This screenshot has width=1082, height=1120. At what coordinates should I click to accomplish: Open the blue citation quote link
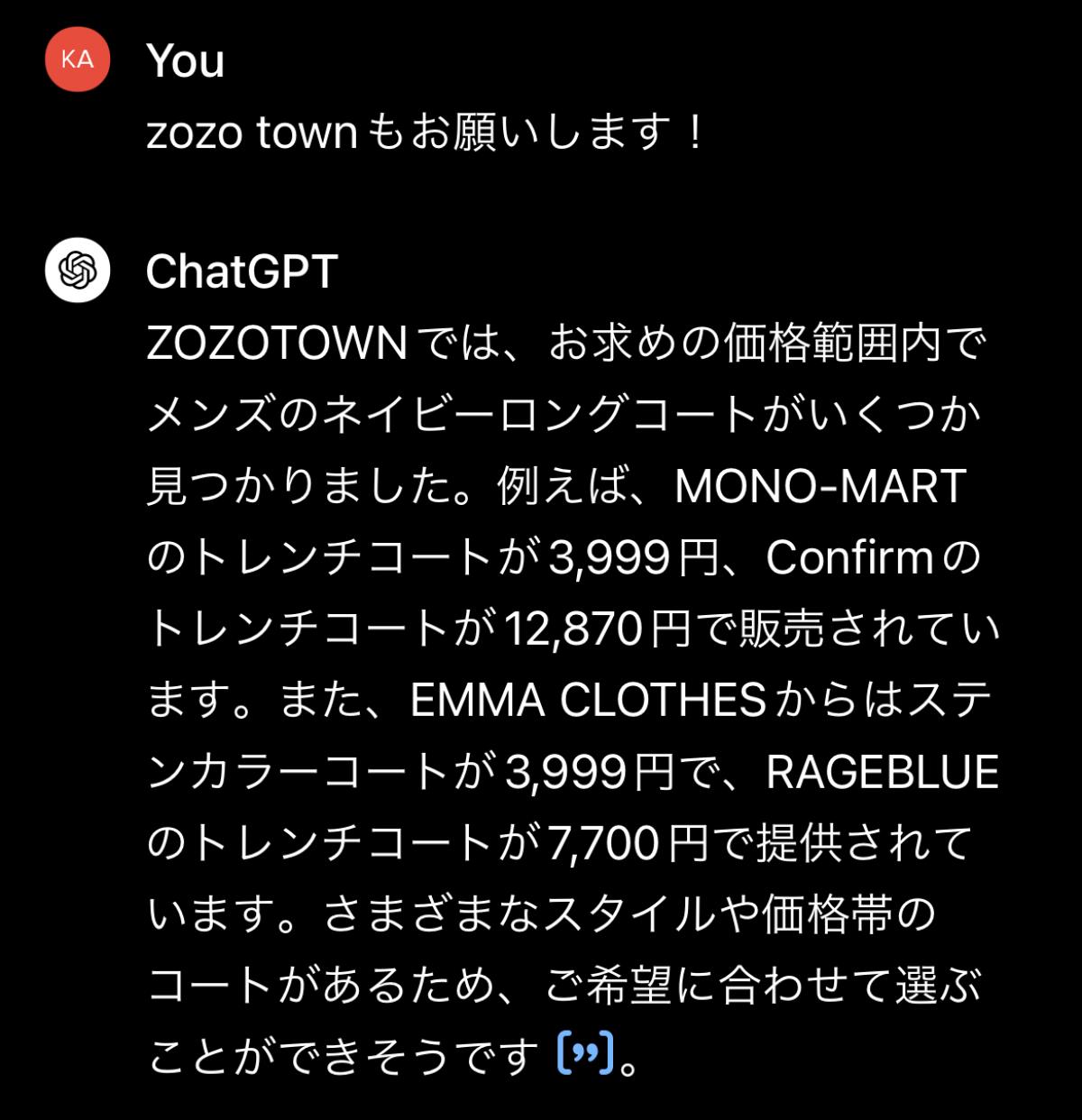586,1053
